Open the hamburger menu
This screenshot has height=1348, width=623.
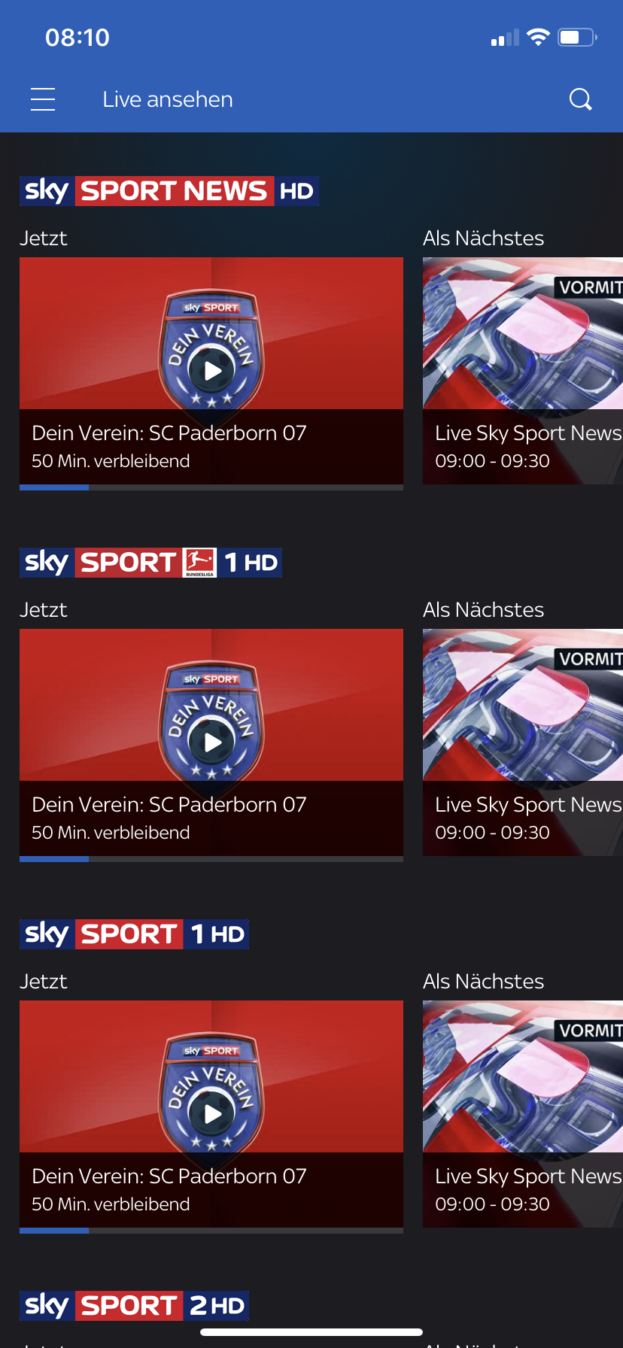(x=43, y=99)
